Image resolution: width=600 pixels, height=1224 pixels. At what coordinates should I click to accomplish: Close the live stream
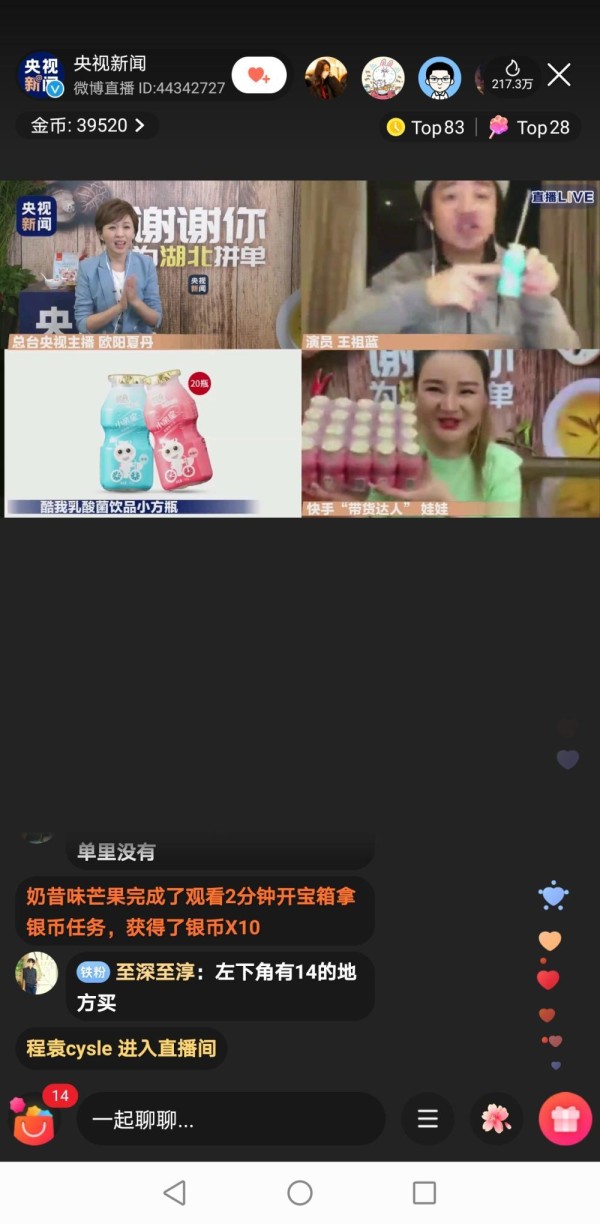pyautogui.click(x=559, y=75)
